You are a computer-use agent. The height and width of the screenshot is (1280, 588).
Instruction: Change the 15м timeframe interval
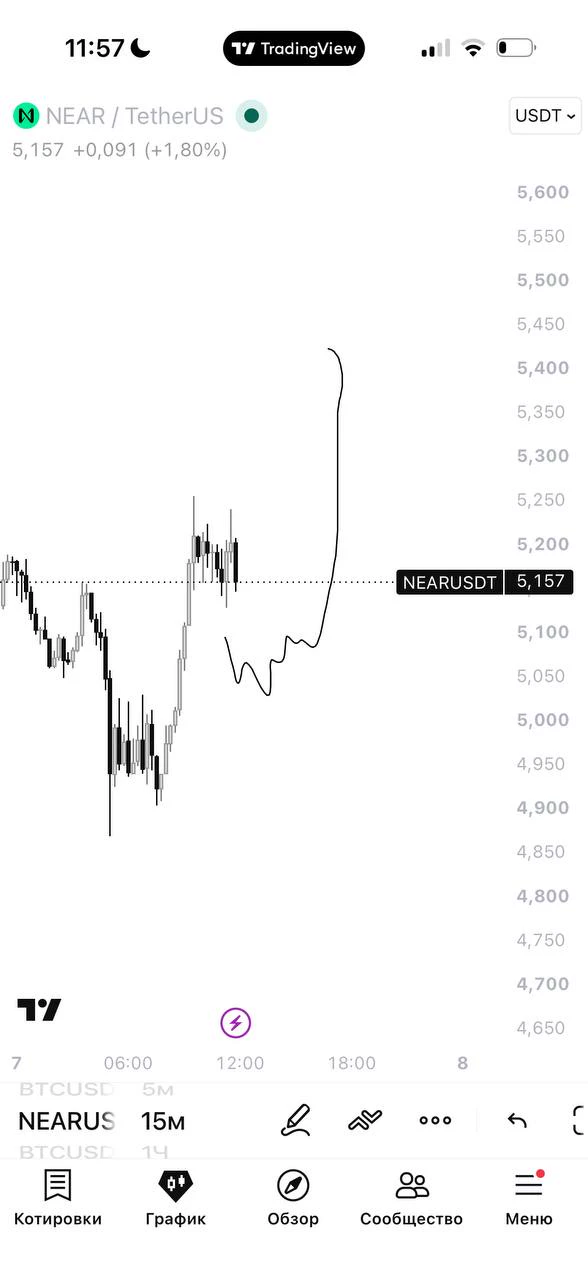(163, 1121)
